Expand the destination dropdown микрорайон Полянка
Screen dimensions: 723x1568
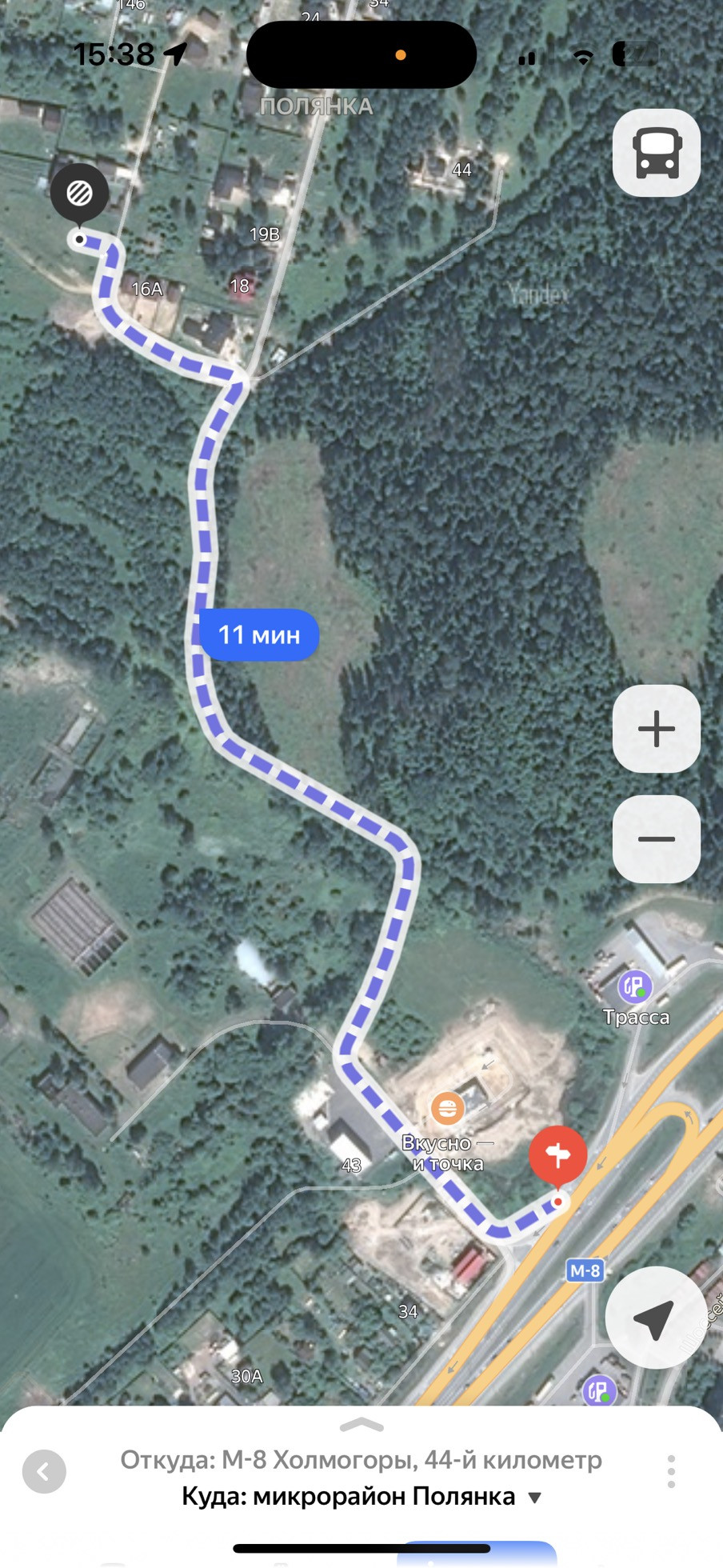(x=535, y=1498)
